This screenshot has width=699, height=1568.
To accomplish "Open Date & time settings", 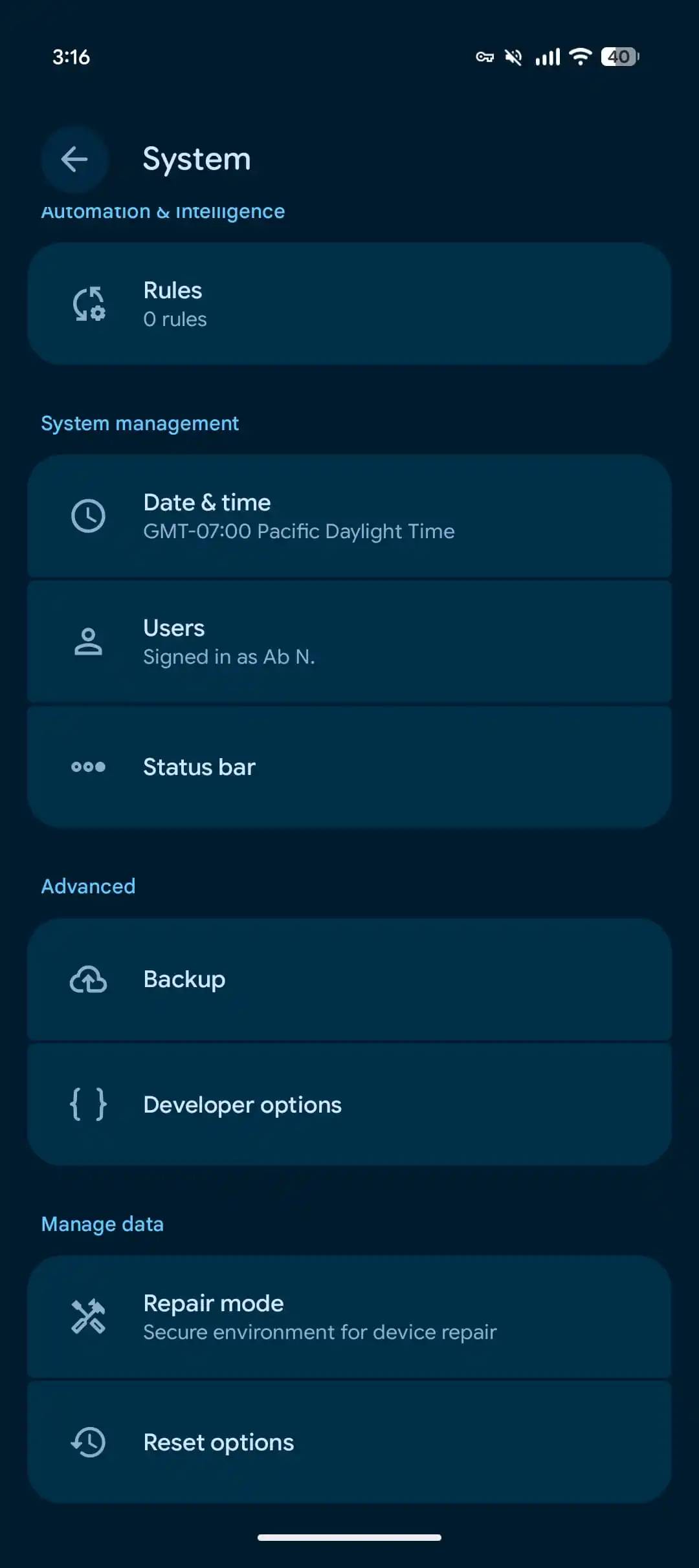I will 349,516.
